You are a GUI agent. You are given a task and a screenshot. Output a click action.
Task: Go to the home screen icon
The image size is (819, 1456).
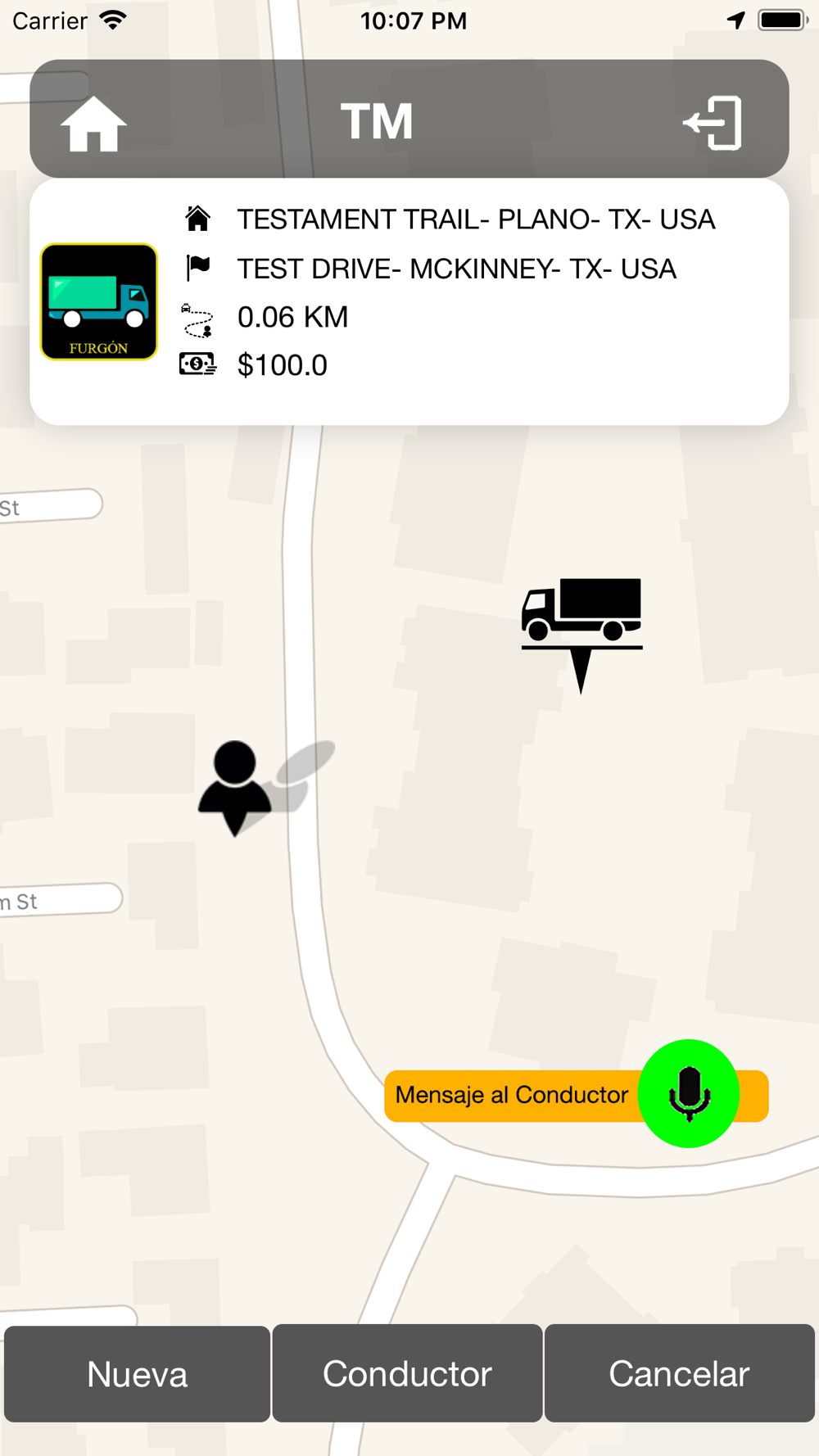coord(93,123)
